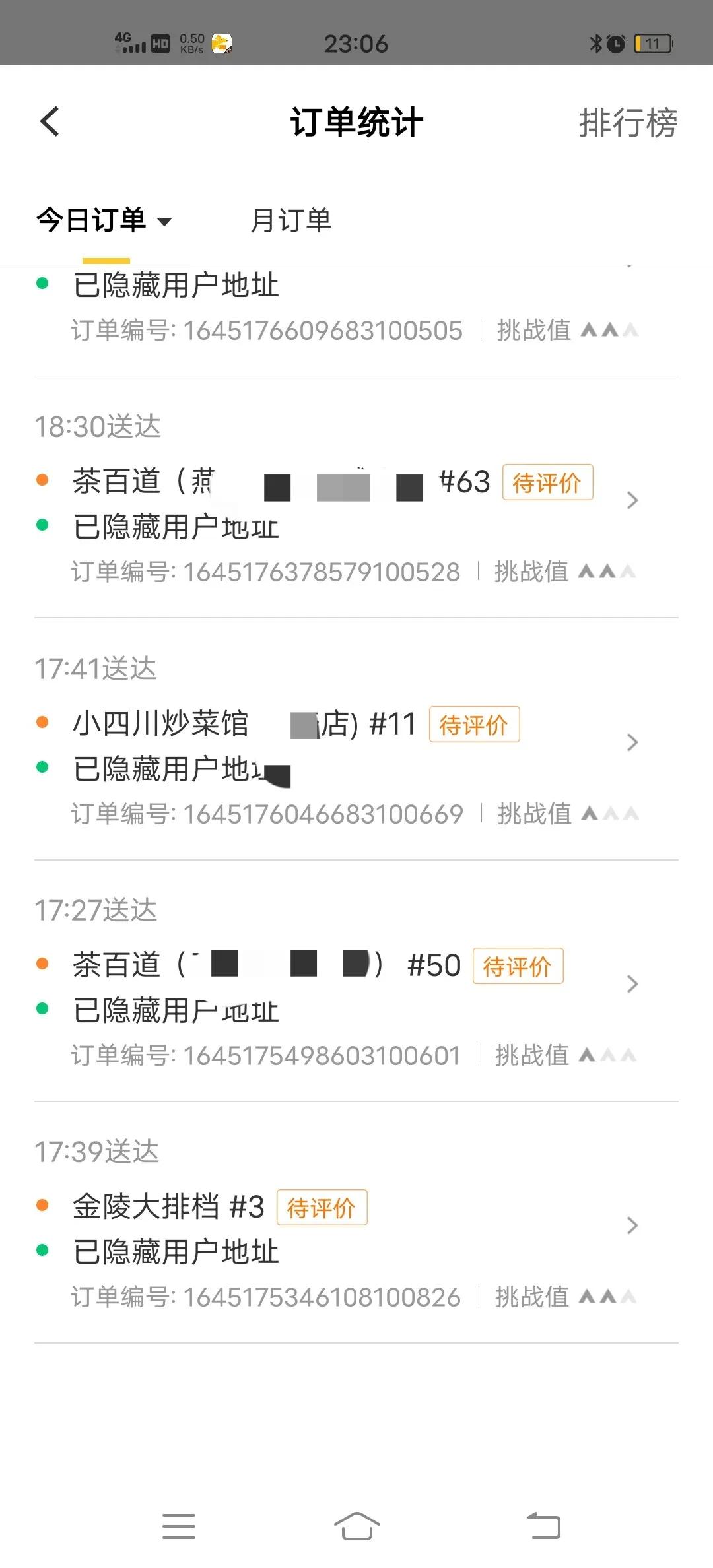Tap the battery indicator in the status bar
This screenshot has width=713, height=1568.
pos(652,44)
